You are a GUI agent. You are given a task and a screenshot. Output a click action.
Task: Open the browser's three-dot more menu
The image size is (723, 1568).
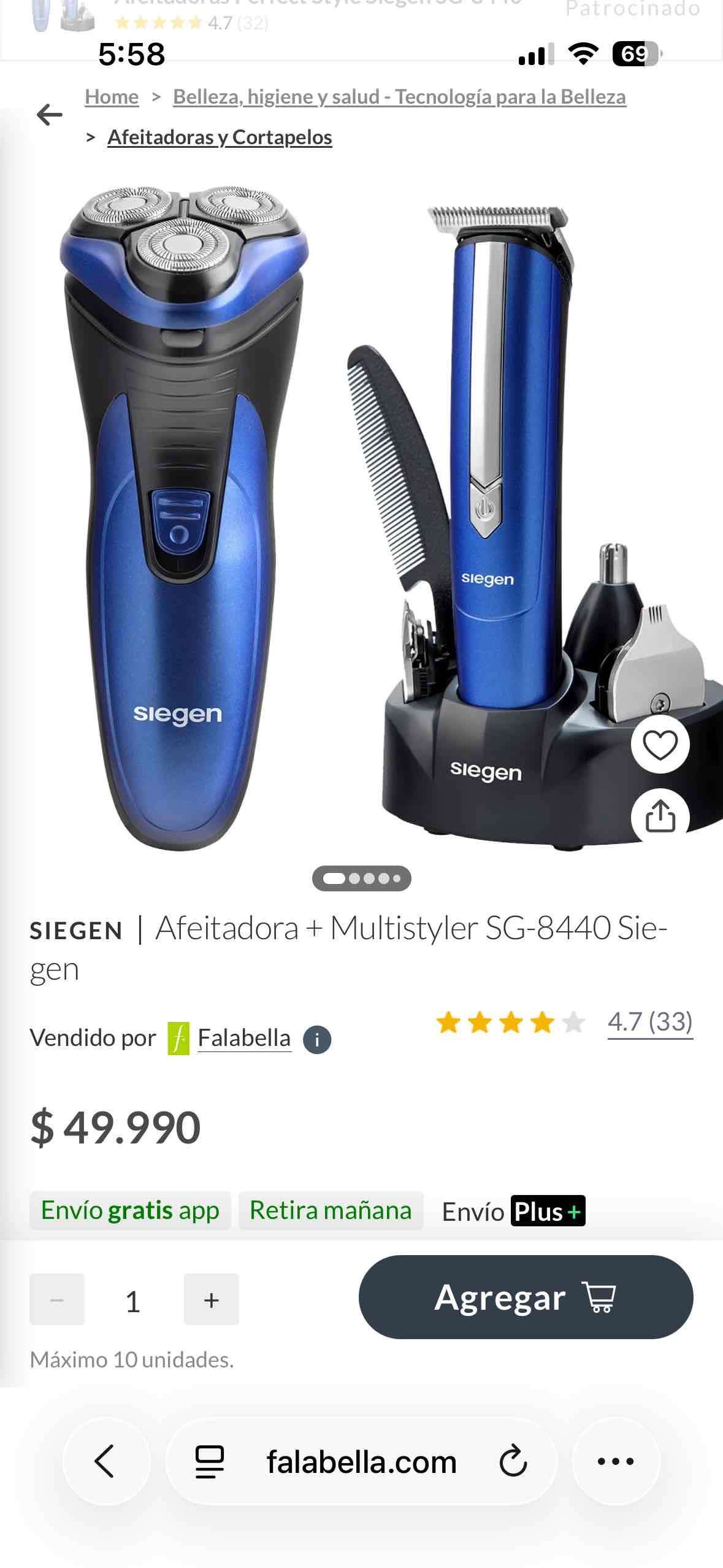[616, 1461]
